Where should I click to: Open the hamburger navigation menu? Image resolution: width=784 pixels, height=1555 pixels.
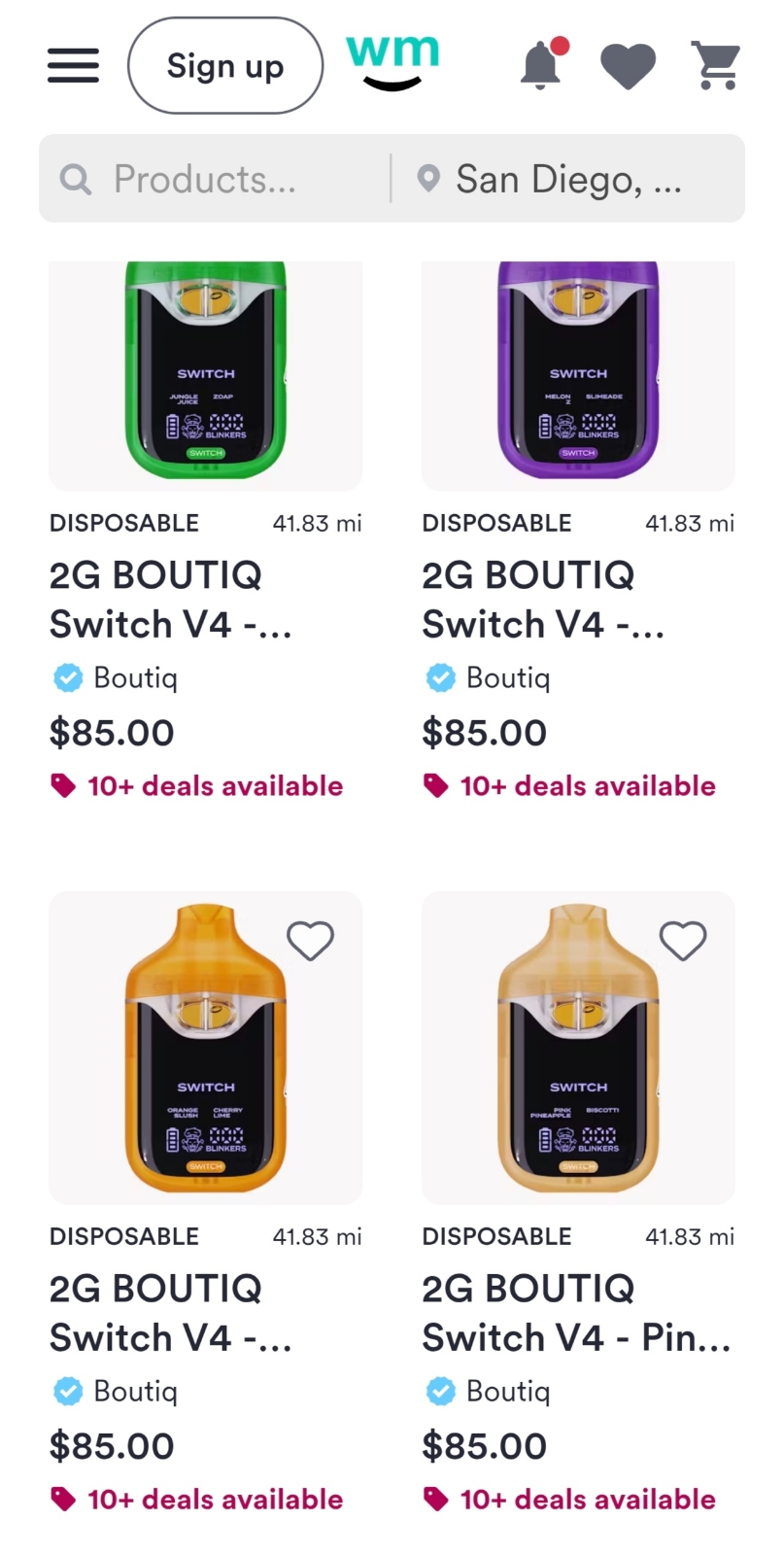(73, 65)
